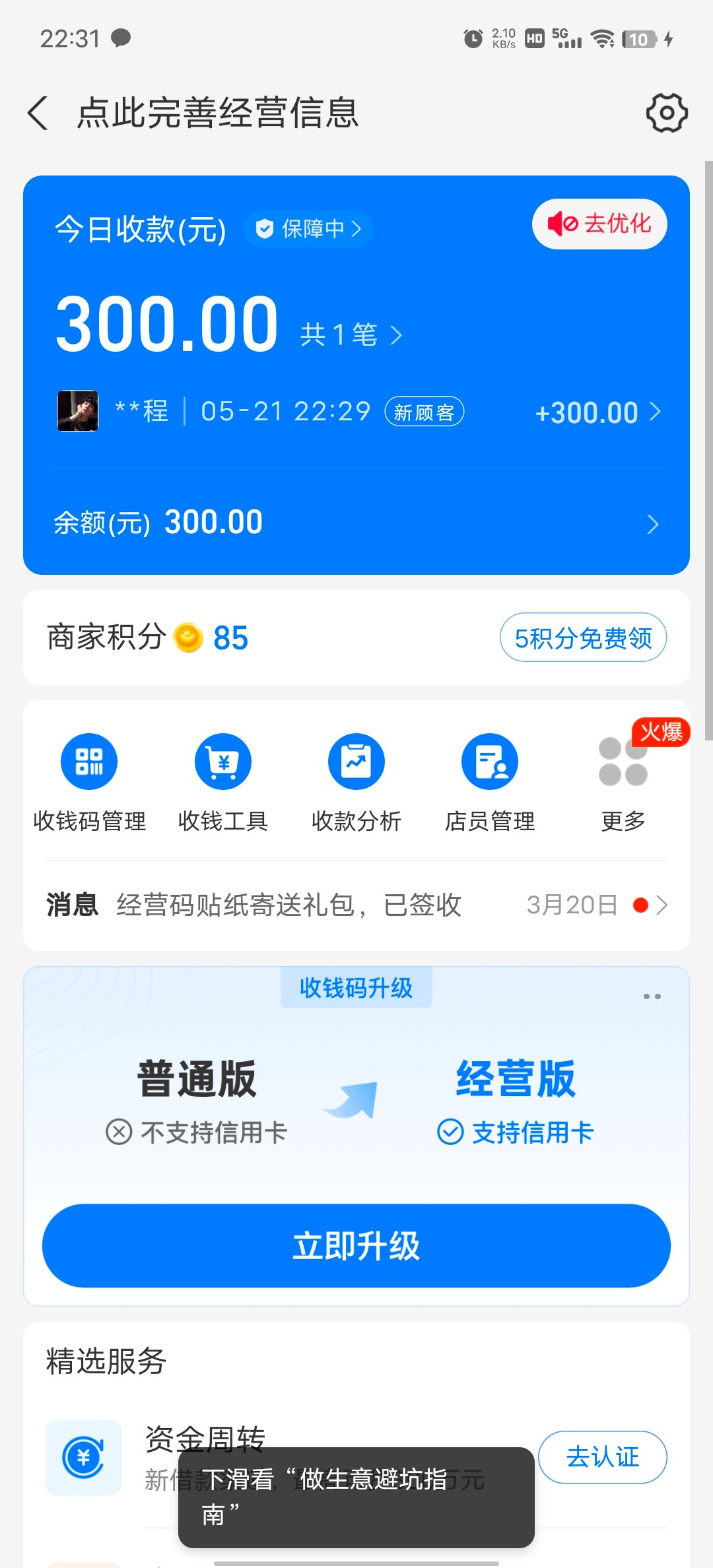Mute alerts via the 去优化 speaker button
Image resolution: width=713 pixels, height=1568 pixels.
(x=598, y=224)
